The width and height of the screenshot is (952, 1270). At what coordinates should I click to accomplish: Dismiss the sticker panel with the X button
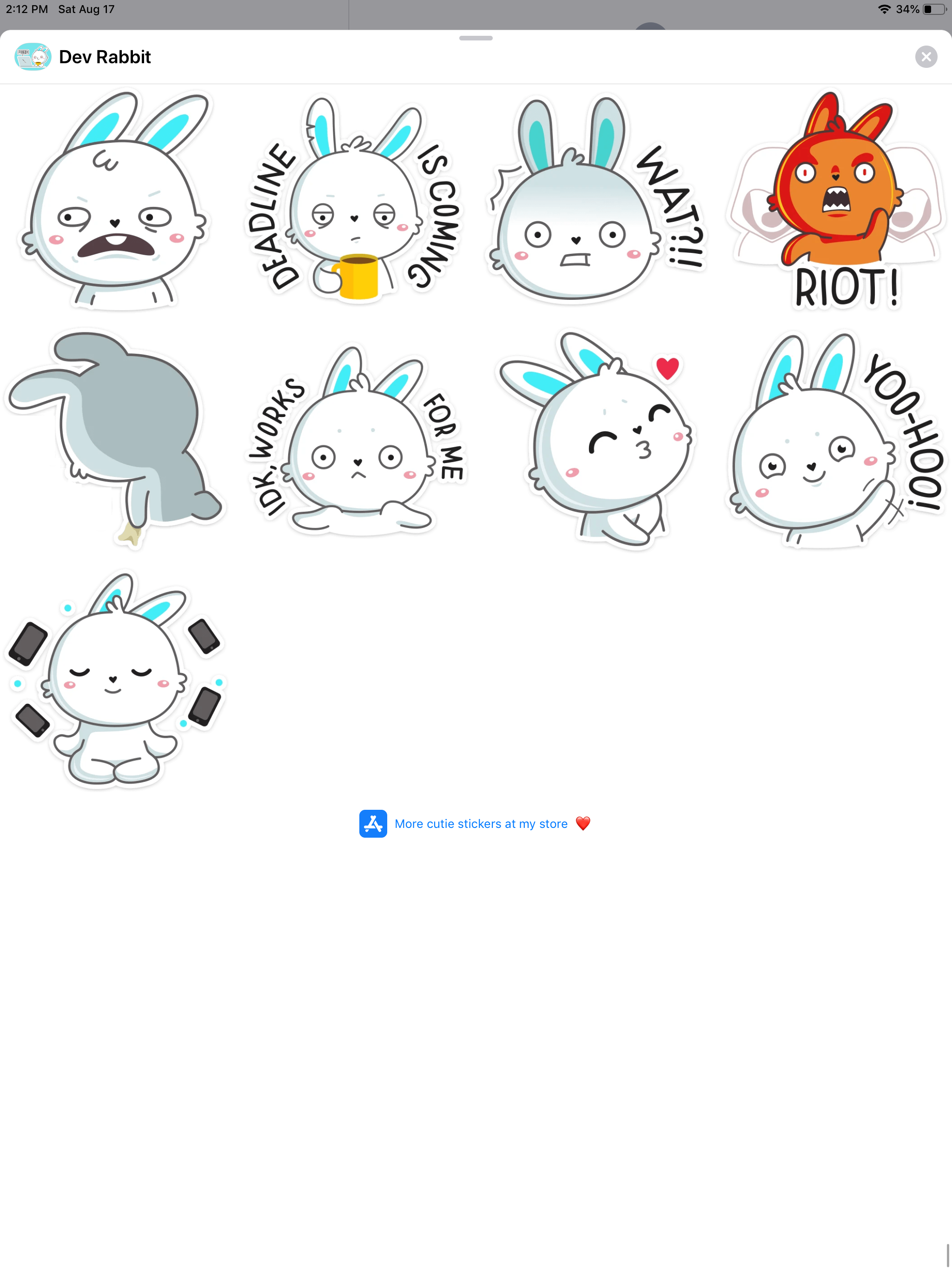[926, 56]
